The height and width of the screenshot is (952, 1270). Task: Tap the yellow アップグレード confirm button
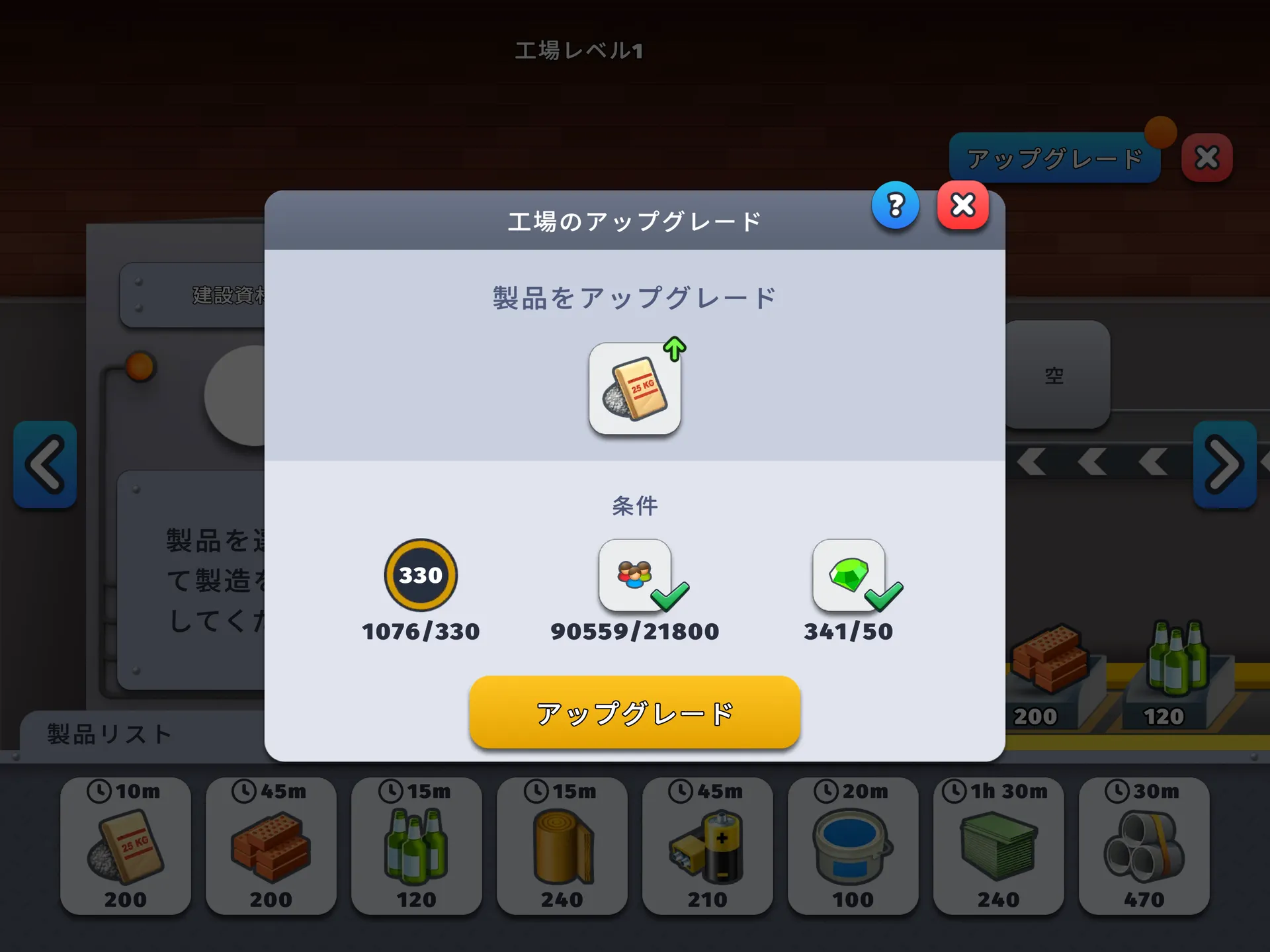click(634, 713)
